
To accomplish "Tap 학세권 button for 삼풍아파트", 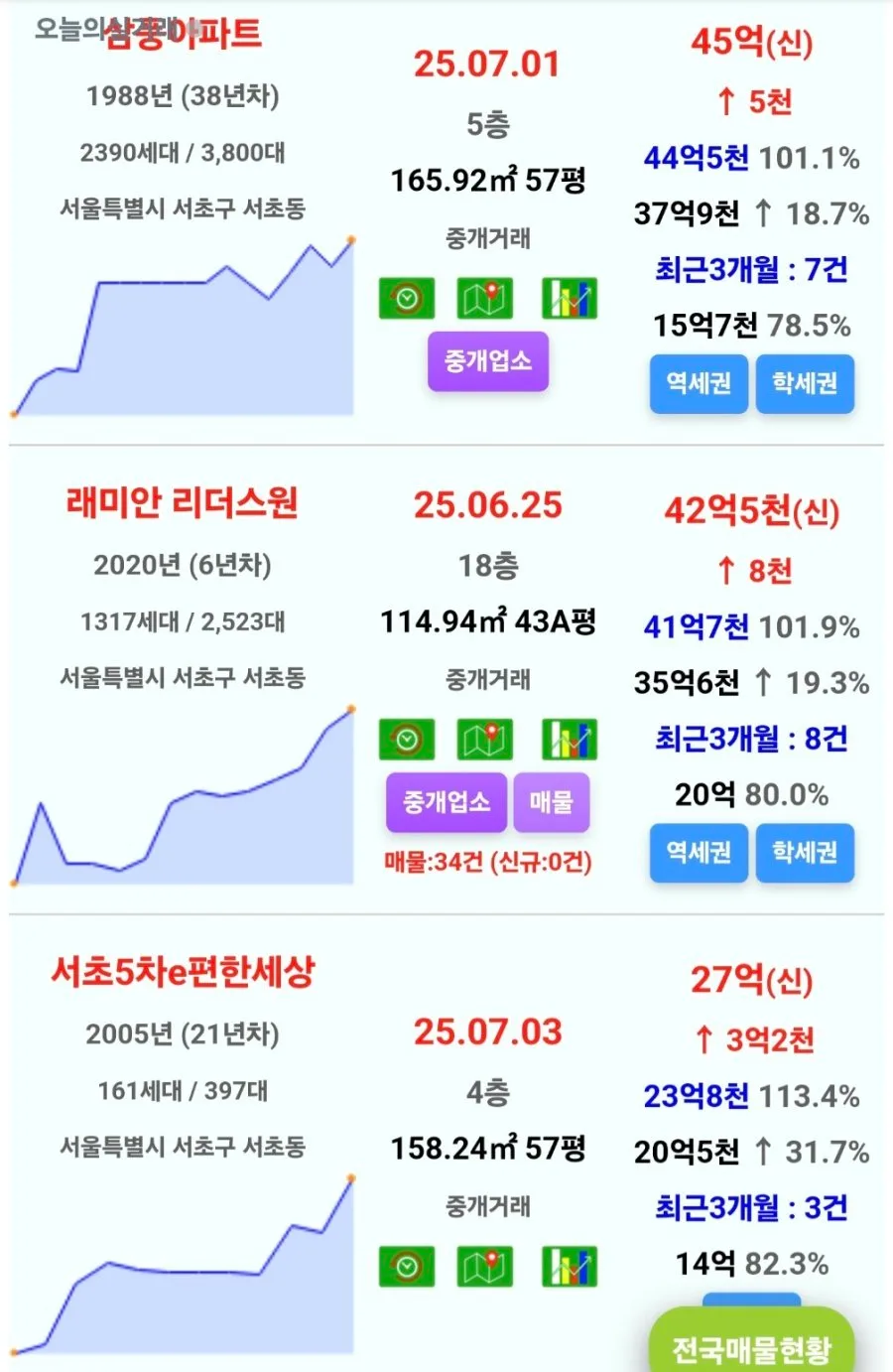I will 805,383.
